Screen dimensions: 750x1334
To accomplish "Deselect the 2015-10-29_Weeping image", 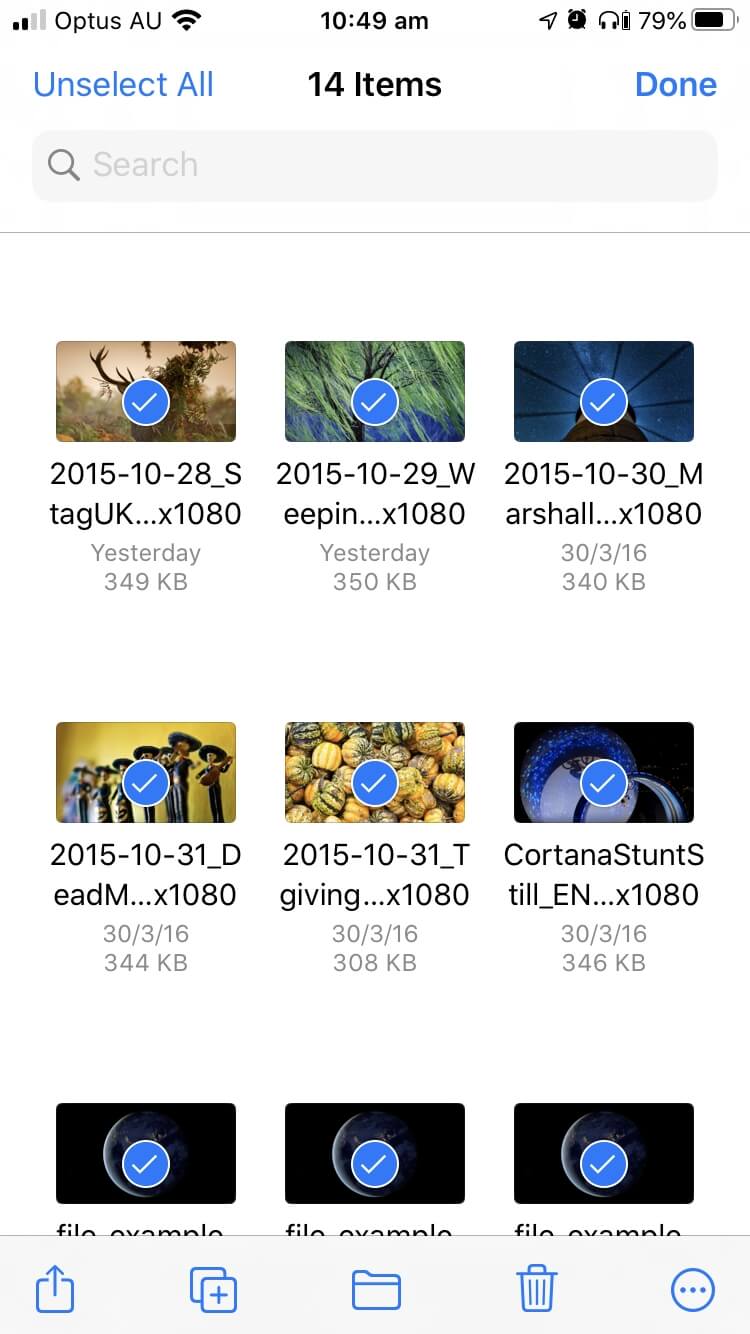I will click(x=375, y=392).
